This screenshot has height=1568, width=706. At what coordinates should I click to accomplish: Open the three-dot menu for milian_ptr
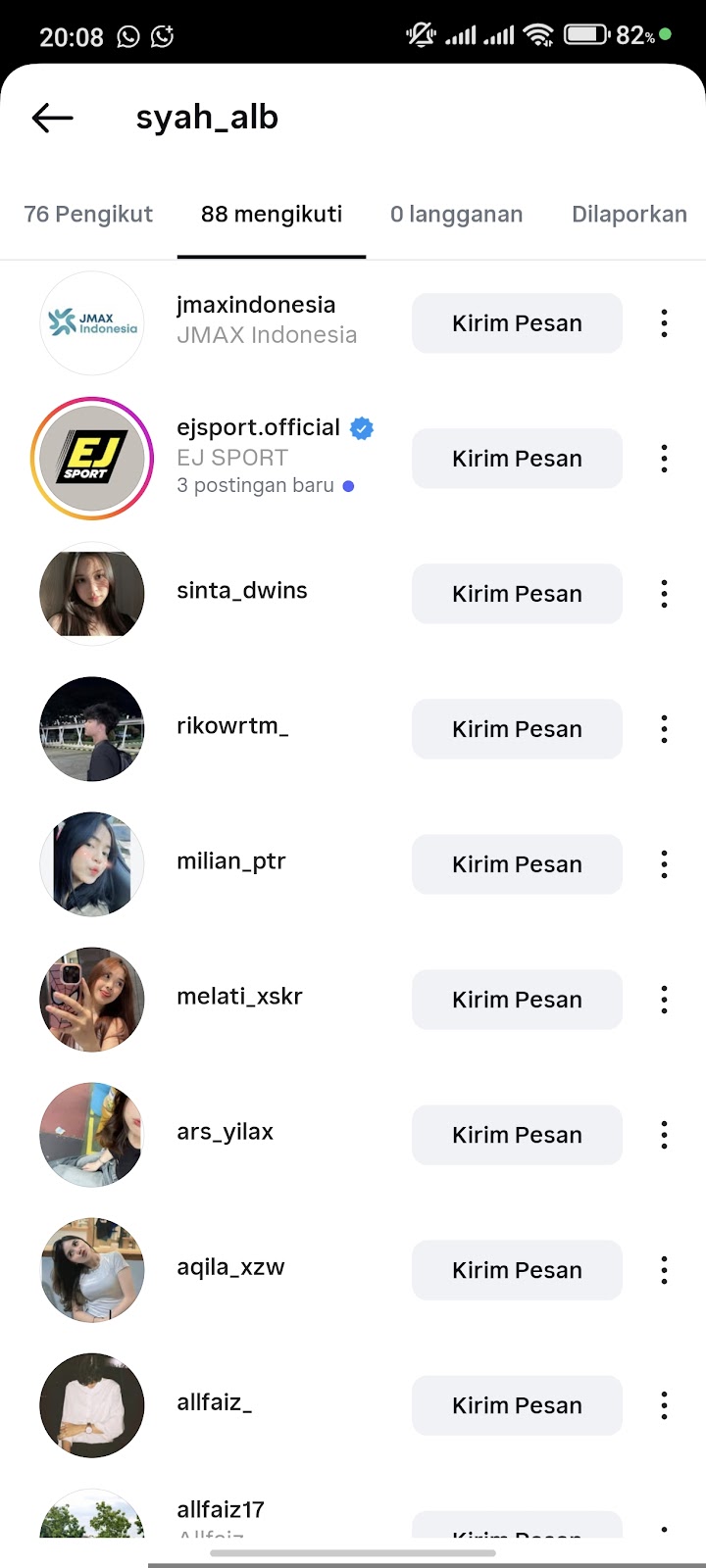(664, 864)
